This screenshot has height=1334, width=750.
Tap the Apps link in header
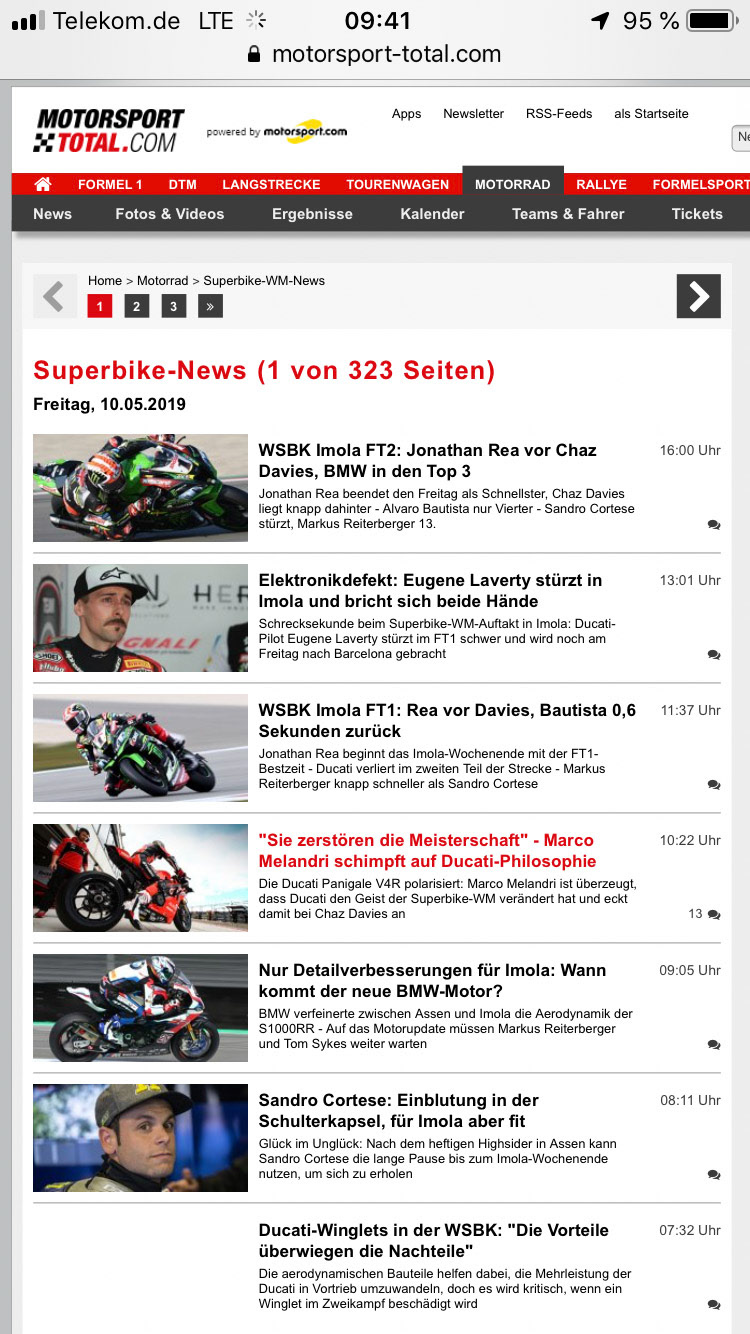click(x=406, y=114)
